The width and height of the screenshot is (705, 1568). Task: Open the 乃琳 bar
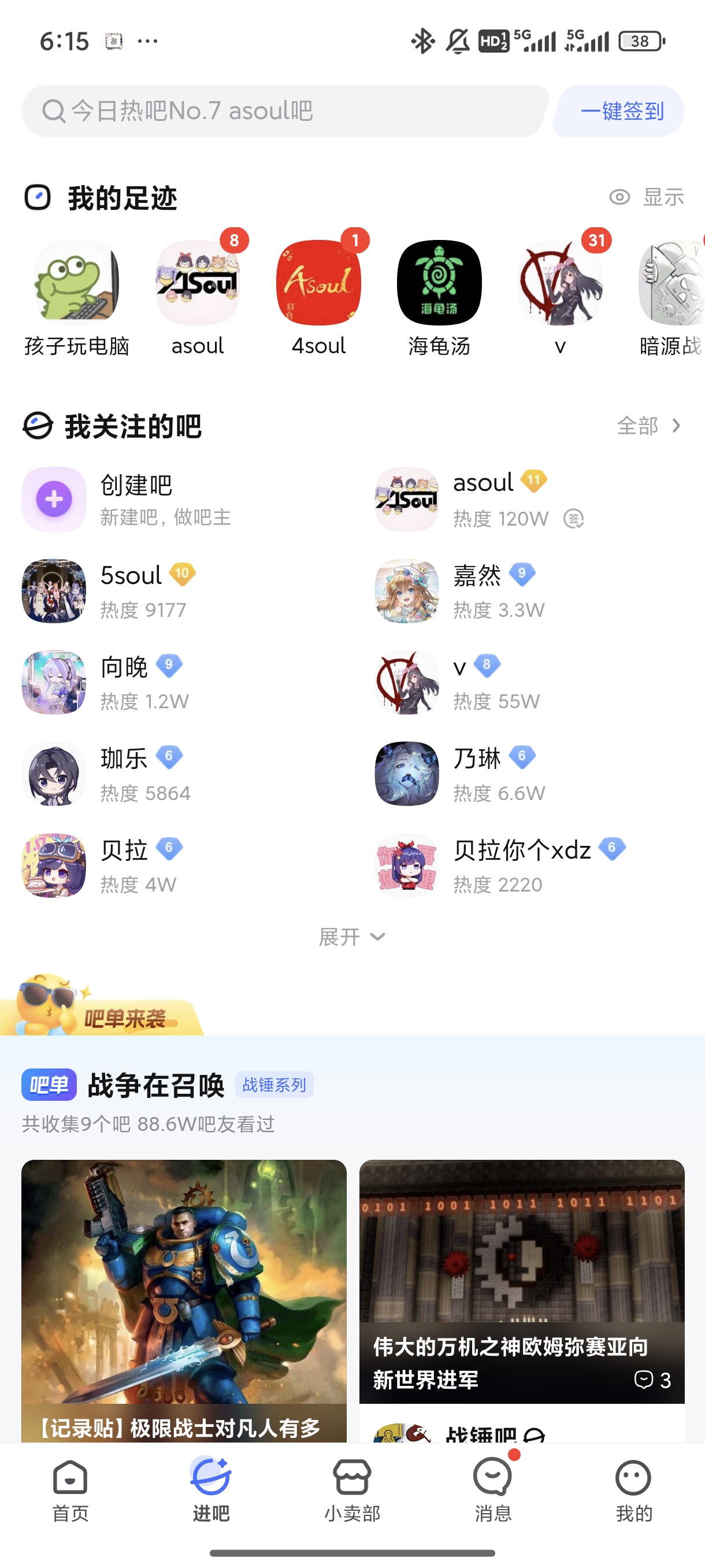462,774
